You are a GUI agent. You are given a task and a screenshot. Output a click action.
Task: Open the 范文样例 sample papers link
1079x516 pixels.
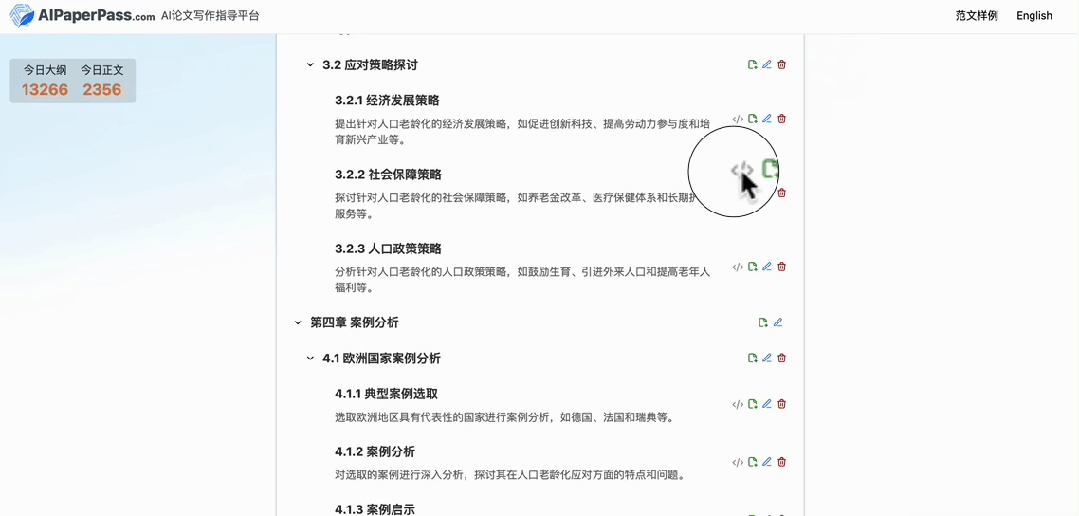[976, 15]
